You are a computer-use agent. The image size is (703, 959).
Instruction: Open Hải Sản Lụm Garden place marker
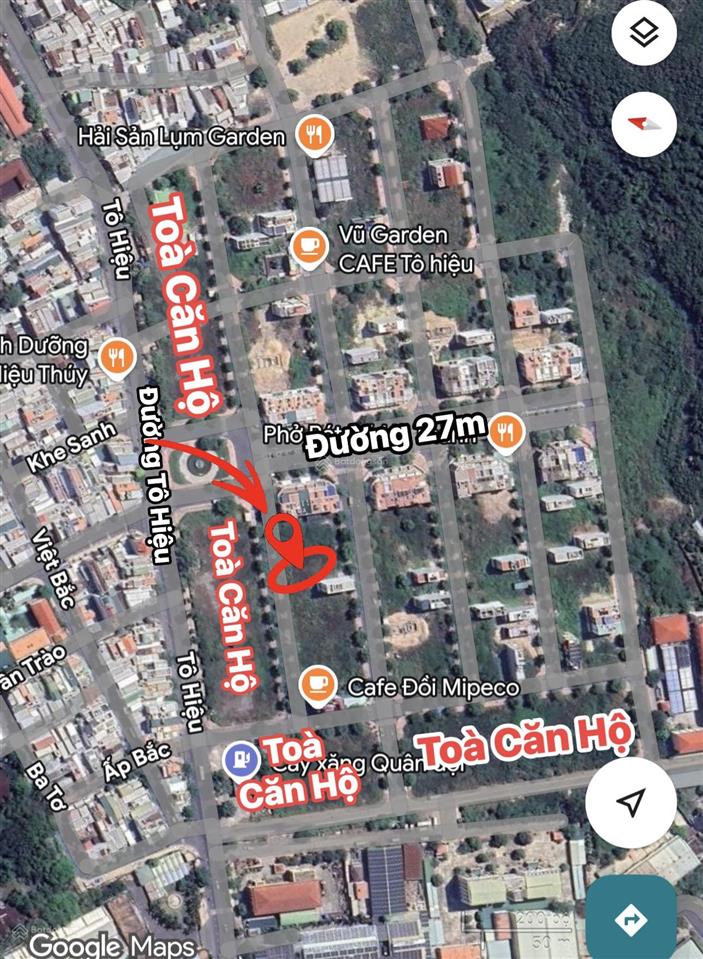[x=314, y=136]
